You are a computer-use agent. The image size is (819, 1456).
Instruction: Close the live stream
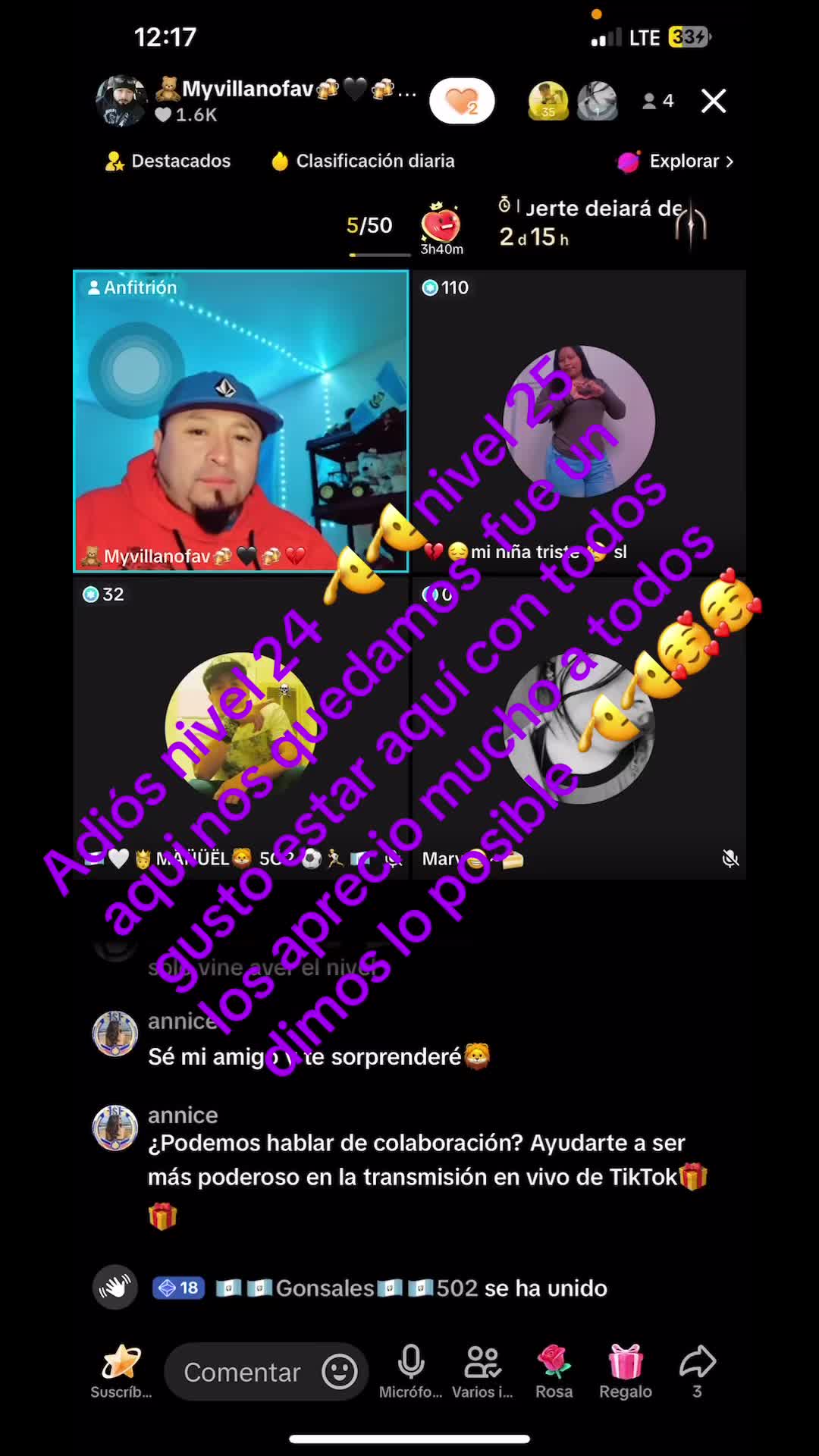click(x=713, y=101)
